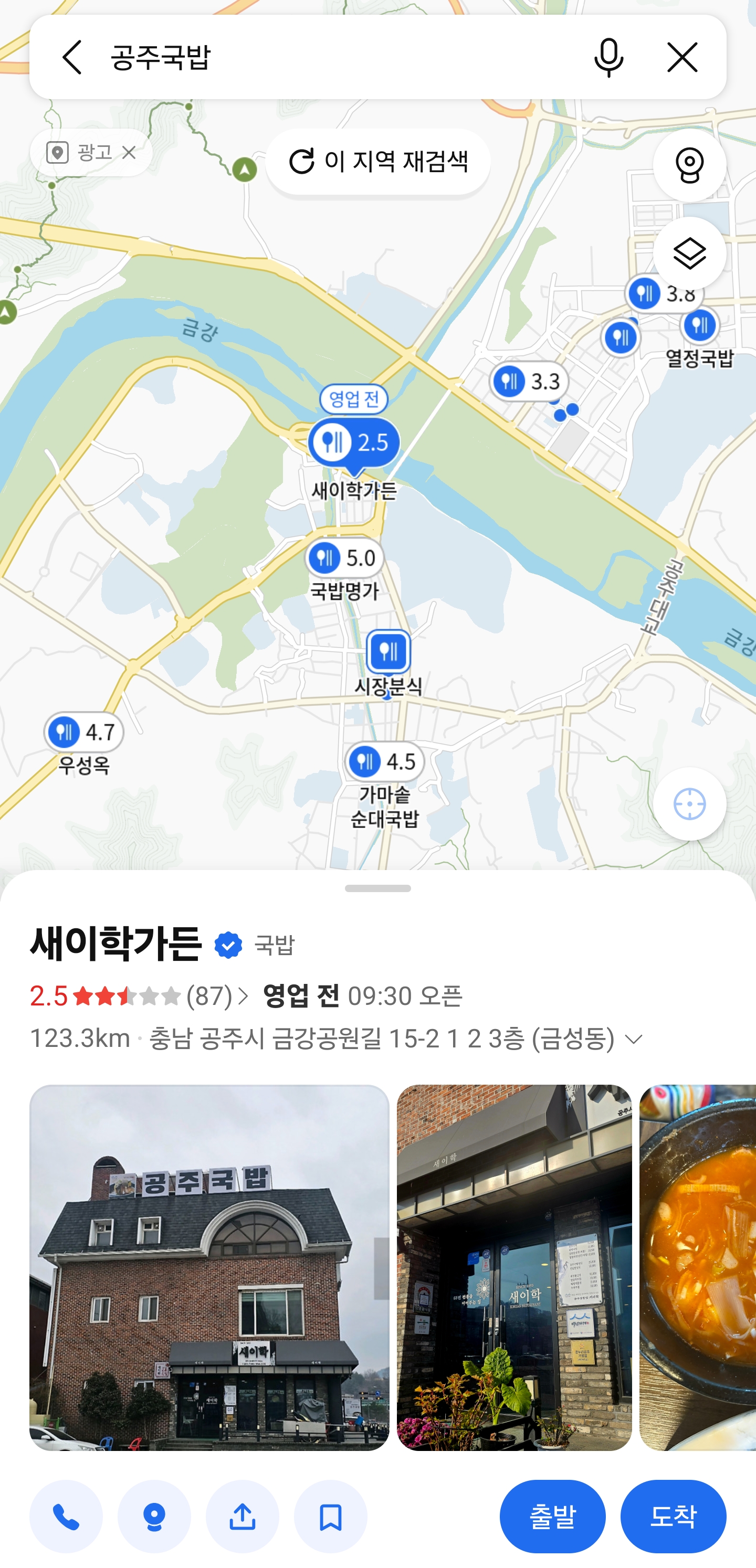Select the 국밥명가 marker on the map
Image resolution: width=756 pixels, height=1568 pixels.
344,558
